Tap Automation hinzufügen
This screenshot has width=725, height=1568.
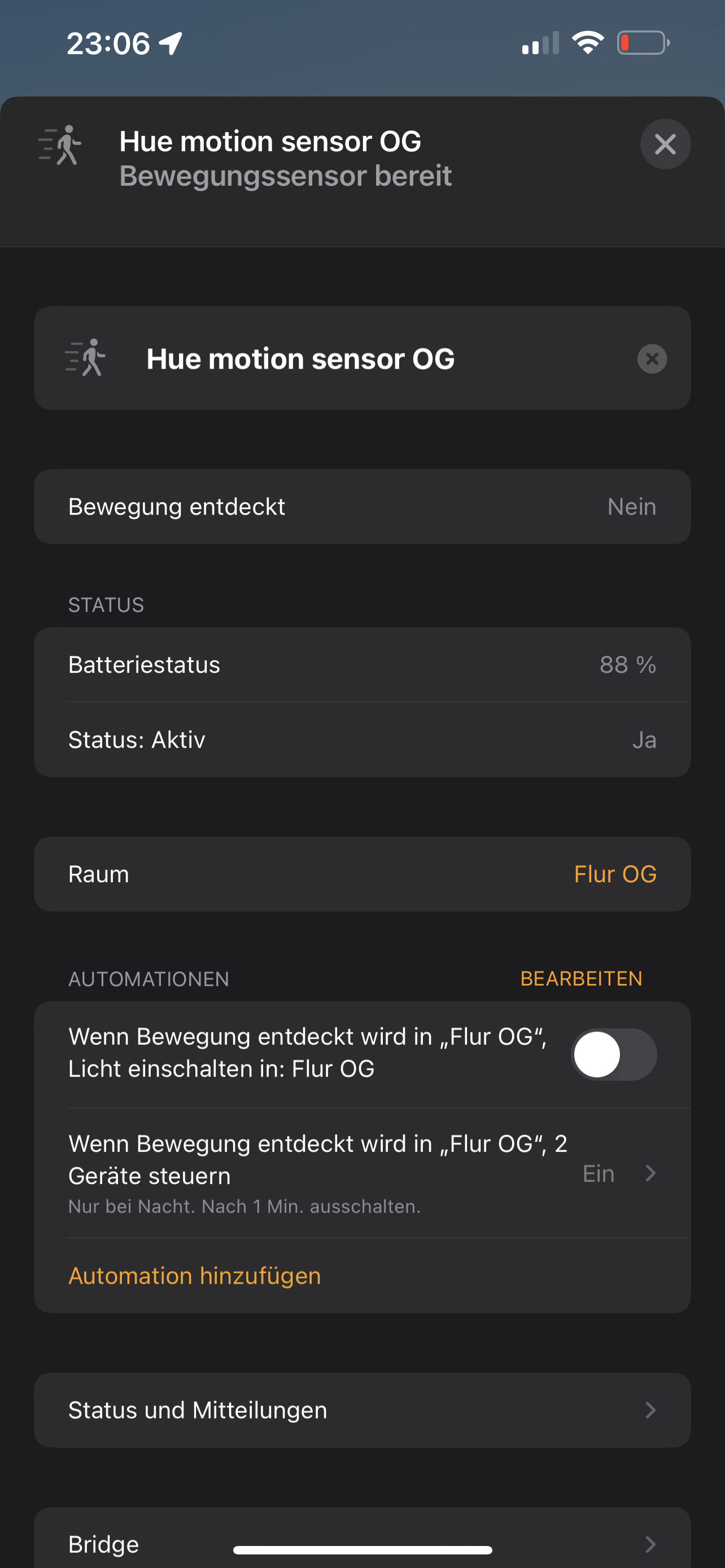(x=195, y=1275)
